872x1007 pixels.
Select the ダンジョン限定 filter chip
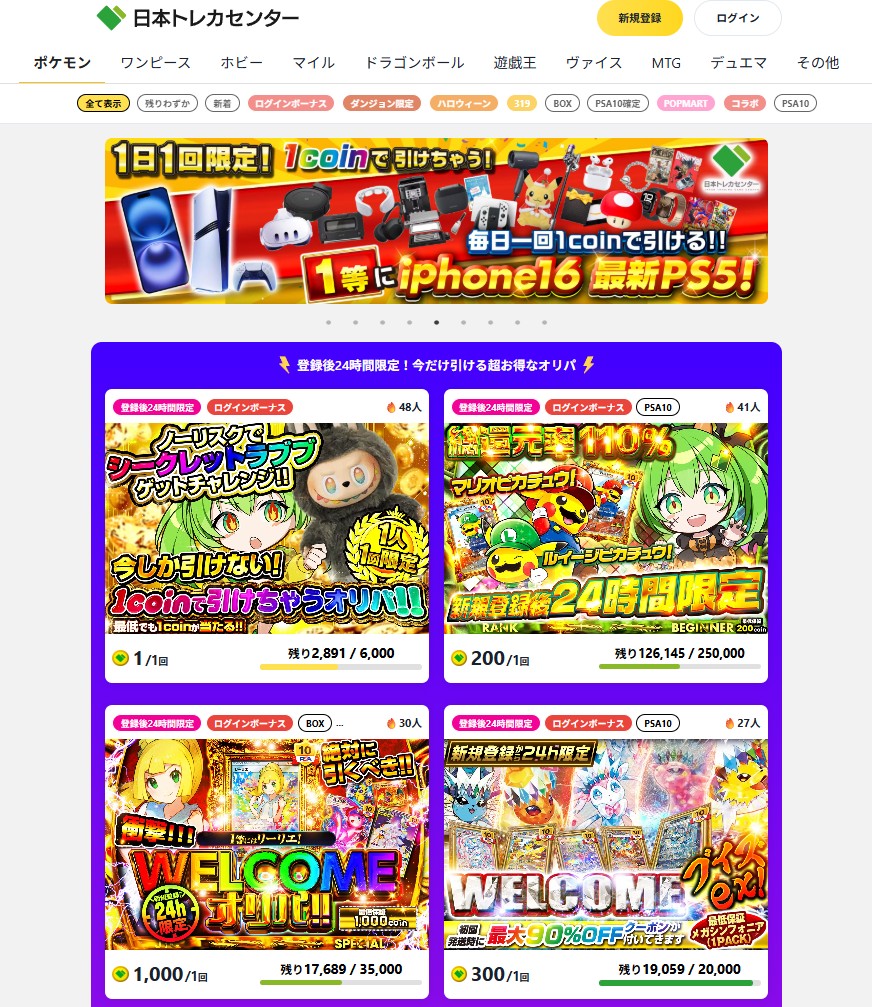(x=382, y=103)
